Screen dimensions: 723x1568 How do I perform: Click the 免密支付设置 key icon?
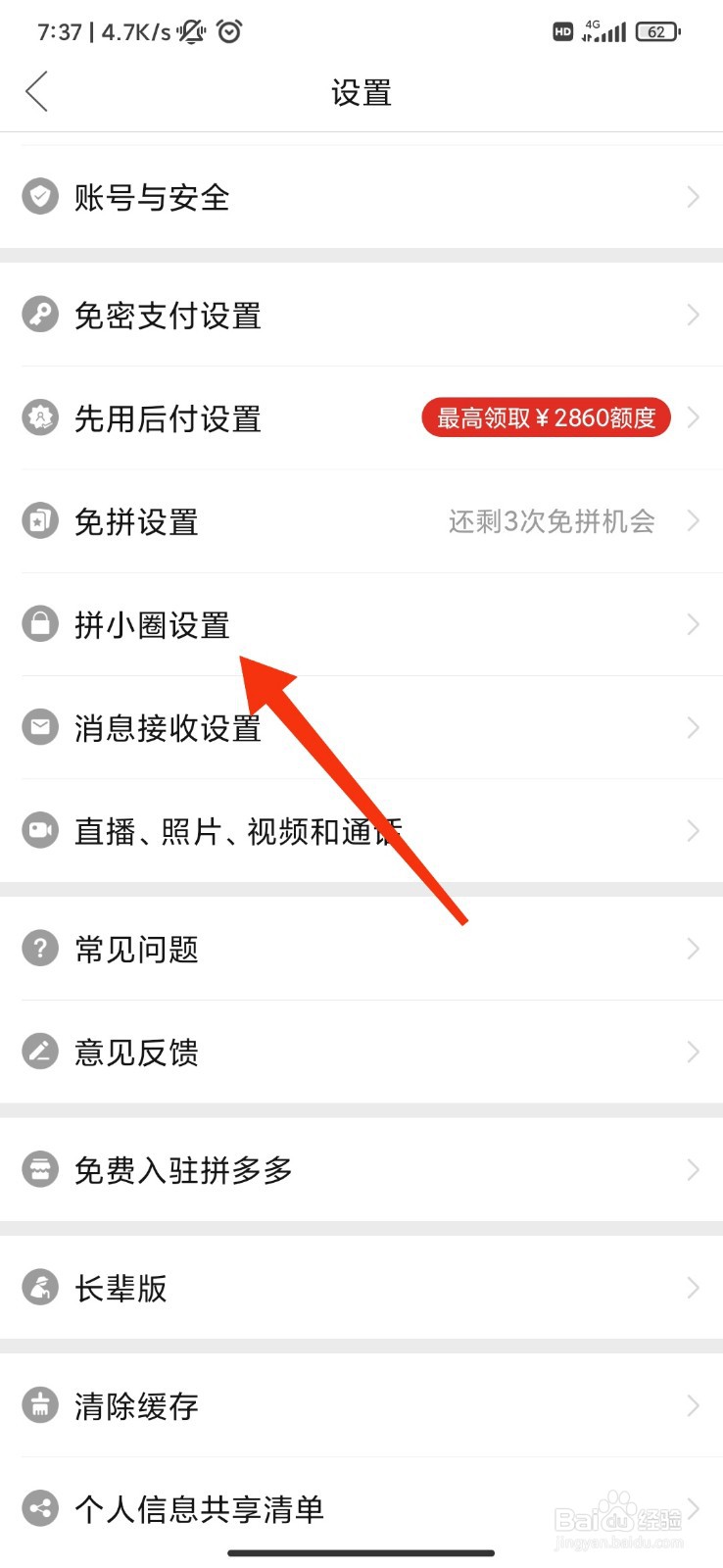pyautogui.click(x=39, y=315)
